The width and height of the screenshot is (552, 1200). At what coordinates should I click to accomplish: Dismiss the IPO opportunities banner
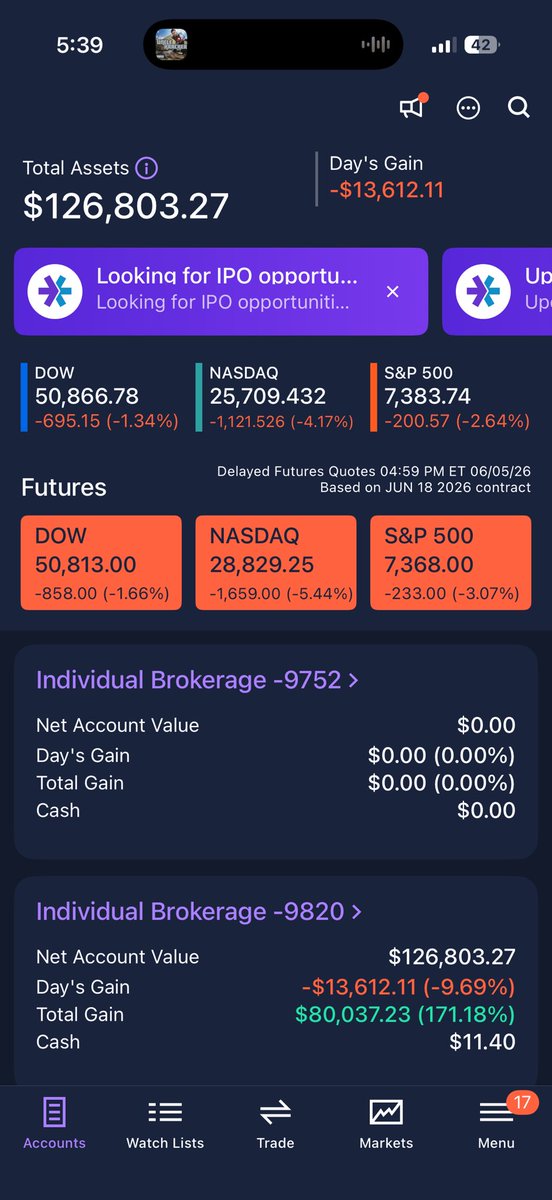pos(393,291)
